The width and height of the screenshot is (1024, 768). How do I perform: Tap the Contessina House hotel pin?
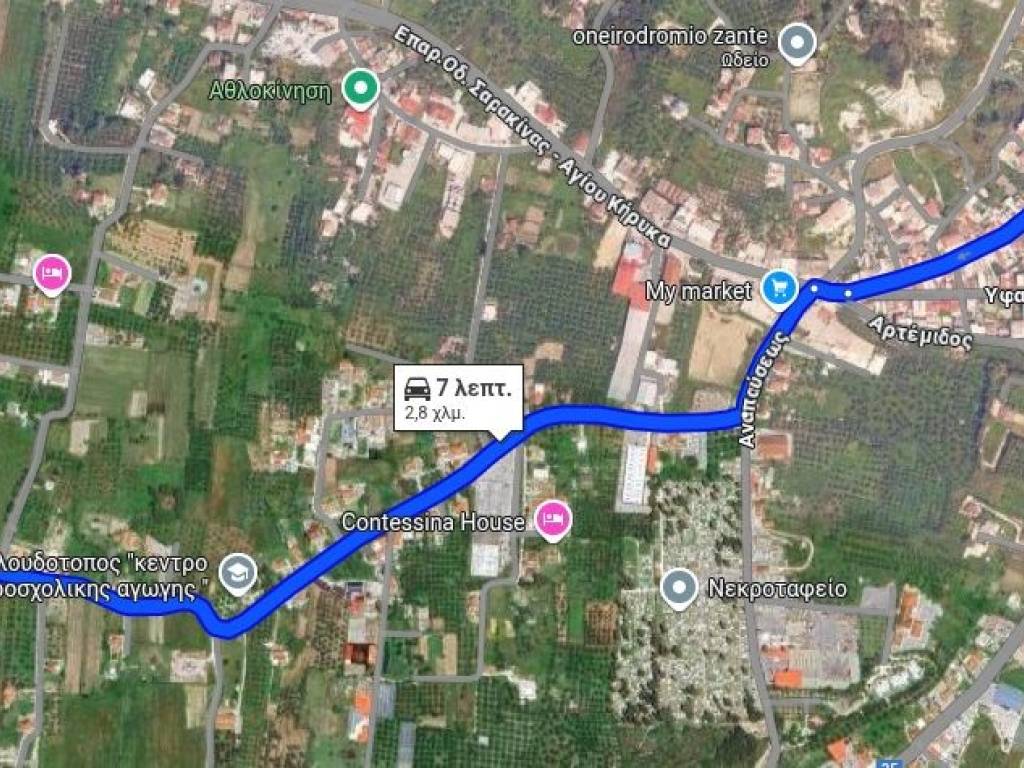(551, 519)
